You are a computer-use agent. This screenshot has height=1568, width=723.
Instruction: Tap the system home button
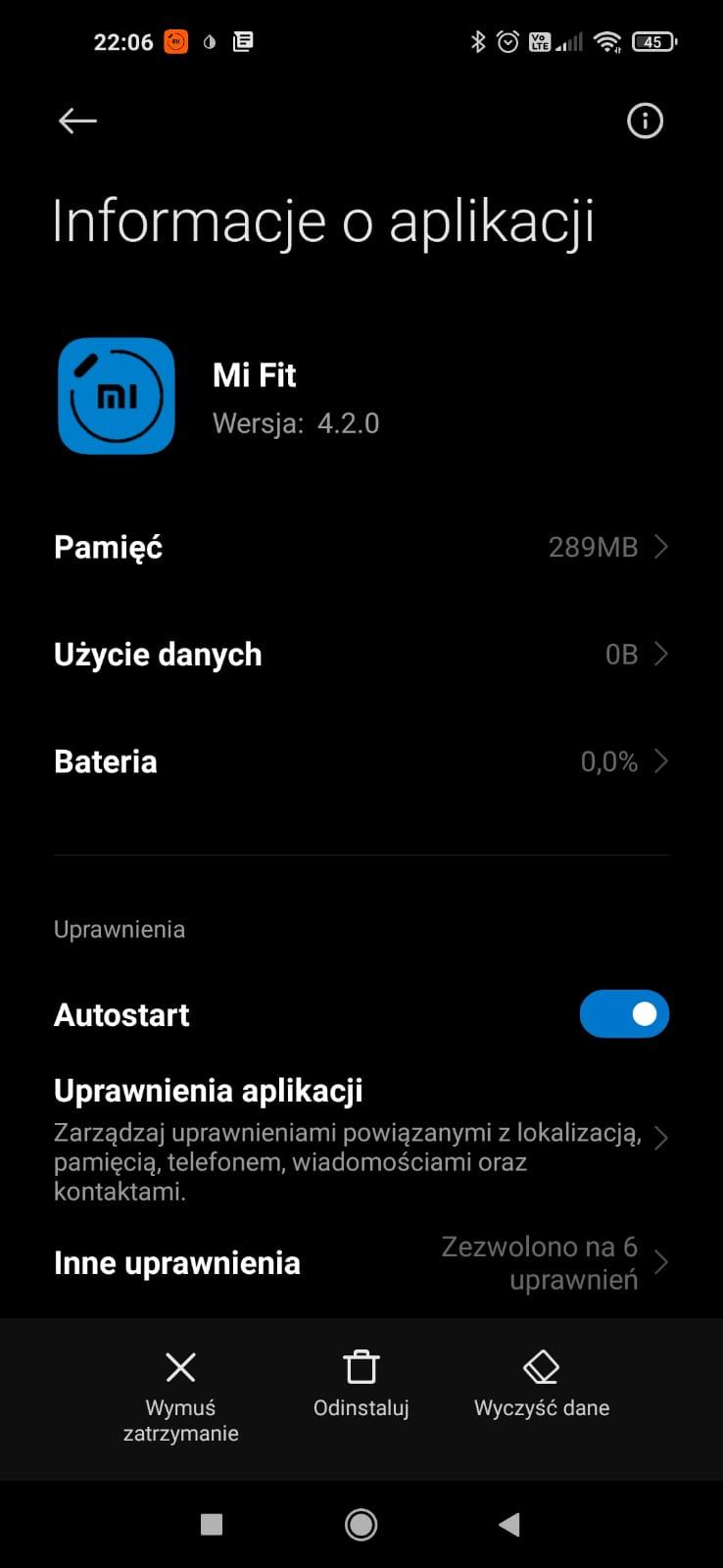(361, 1524)
